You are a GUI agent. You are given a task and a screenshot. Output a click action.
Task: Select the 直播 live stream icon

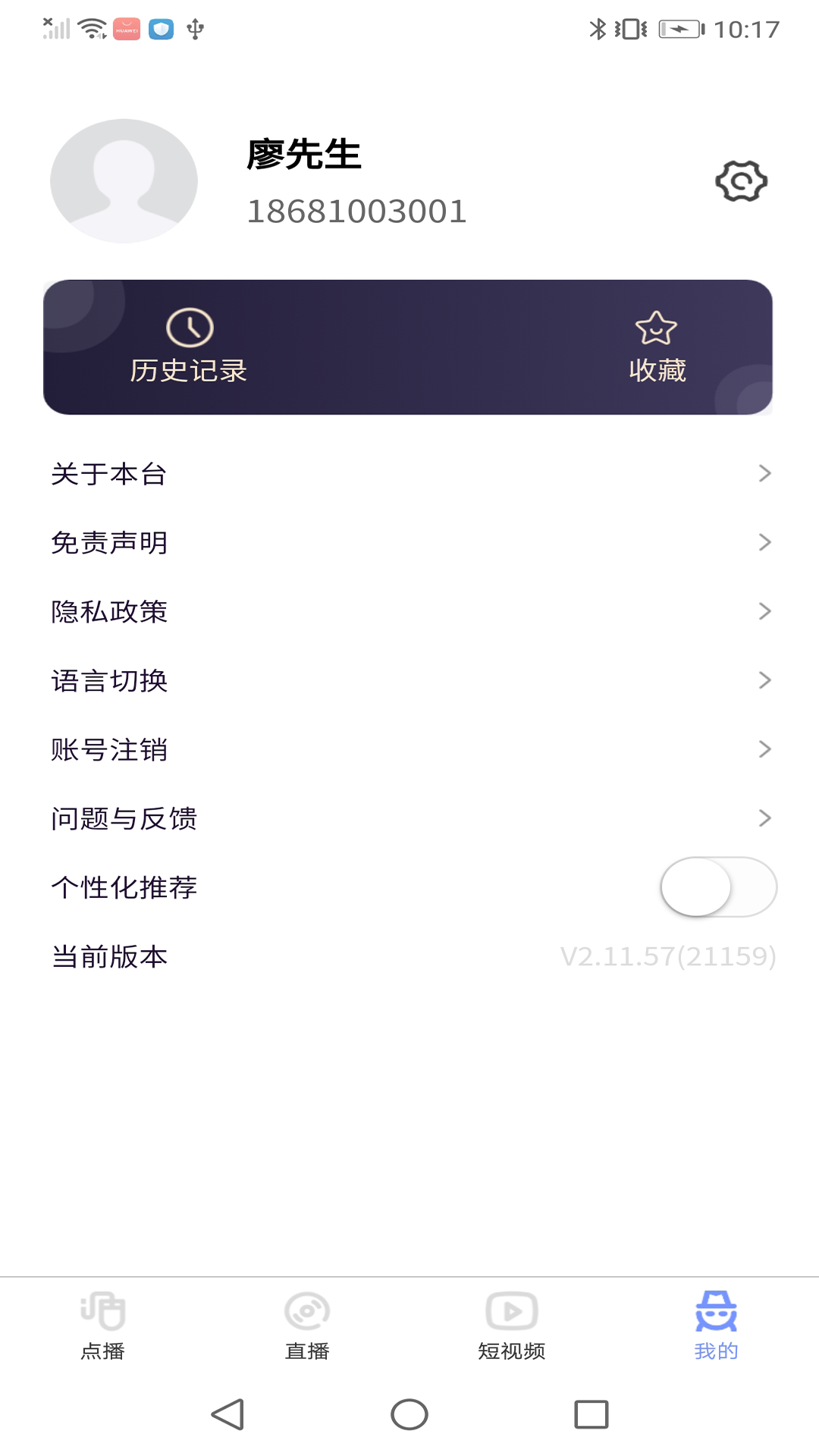(307, 1310)
